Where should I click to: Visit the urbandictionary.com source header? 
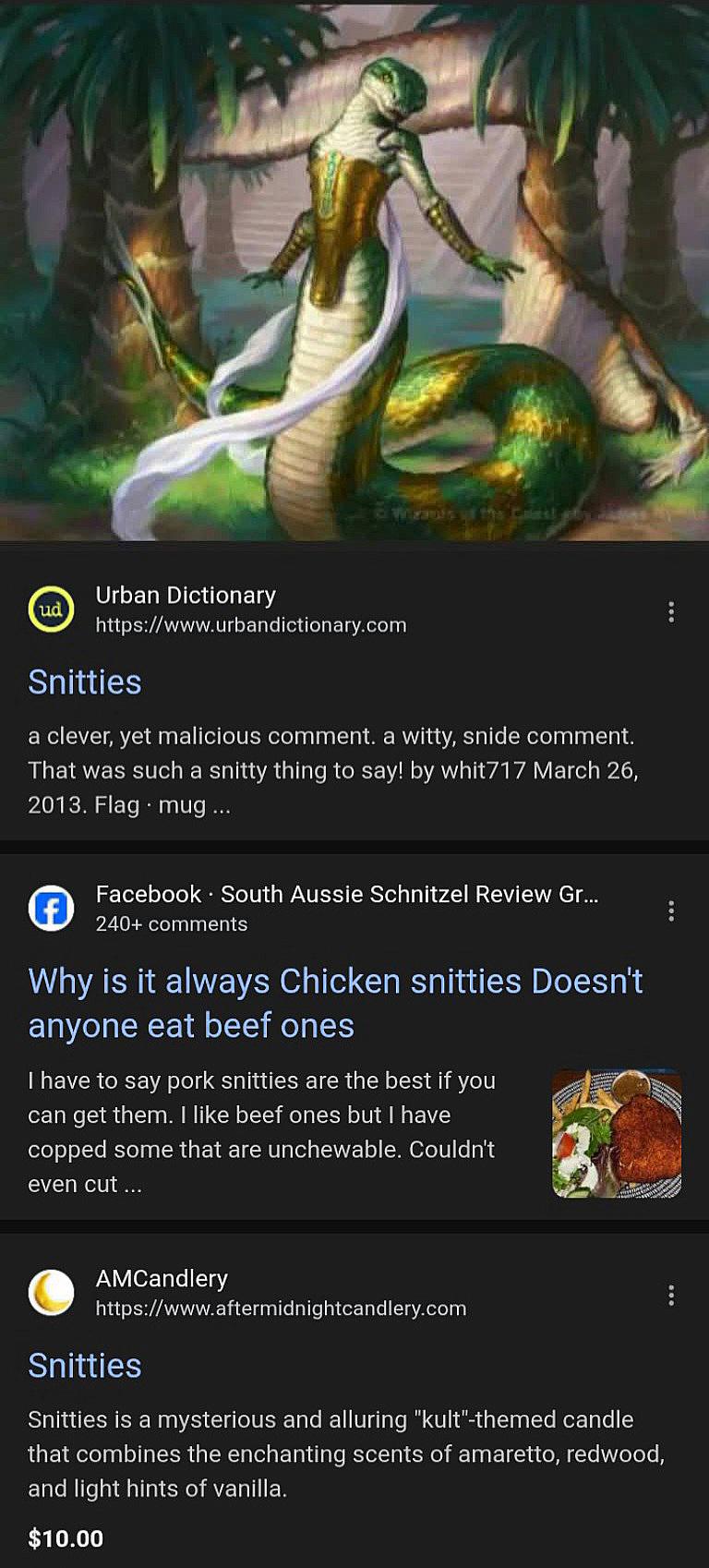250,610
